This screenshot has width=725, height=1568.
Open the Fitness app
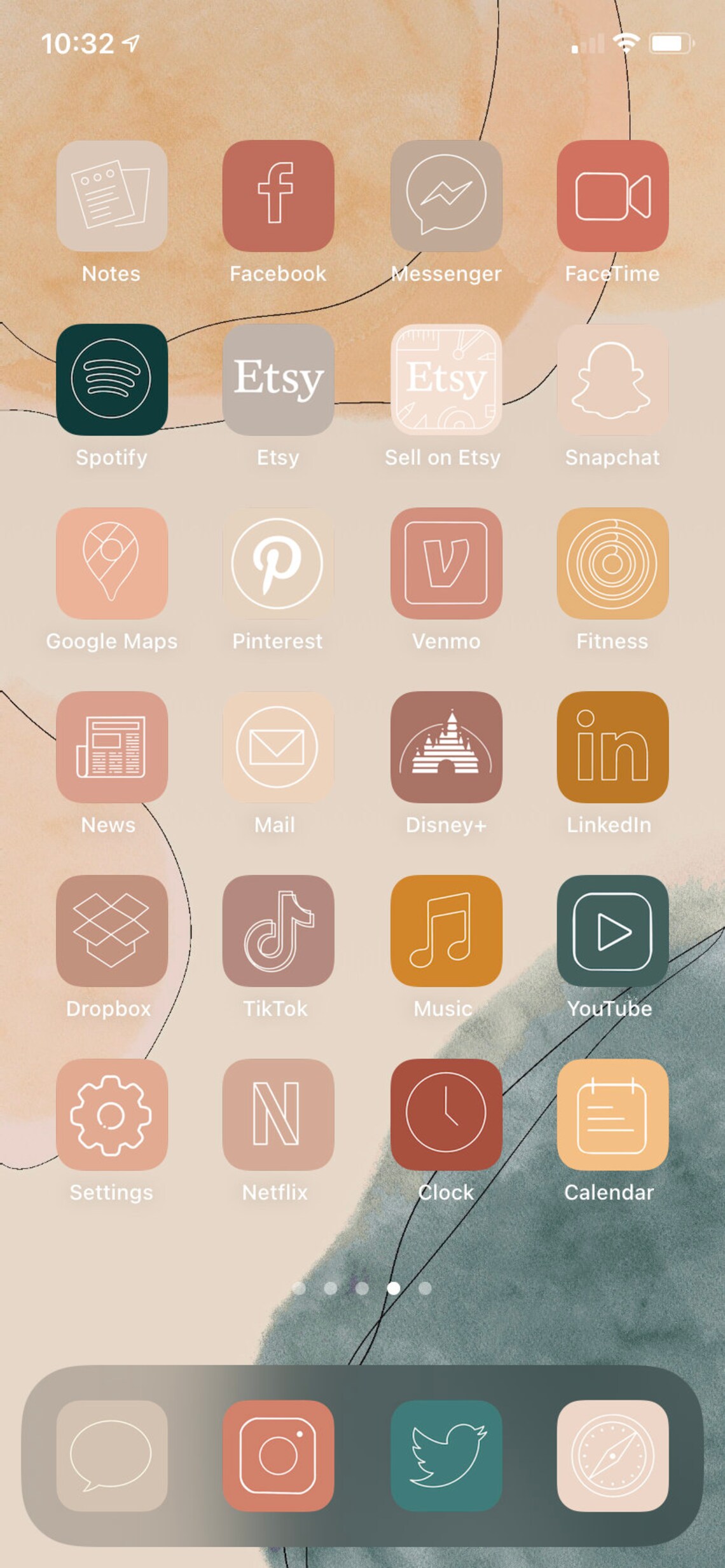click(x=613, y=563)
